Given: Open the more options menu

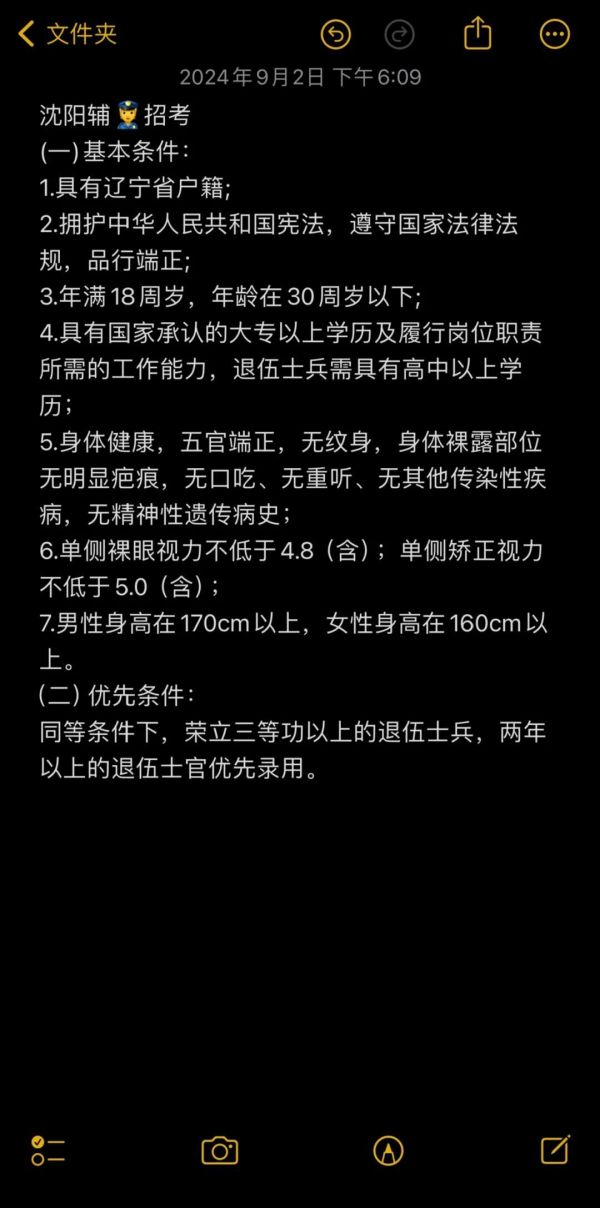Looking at the screenshot, I should coord(555,34).
